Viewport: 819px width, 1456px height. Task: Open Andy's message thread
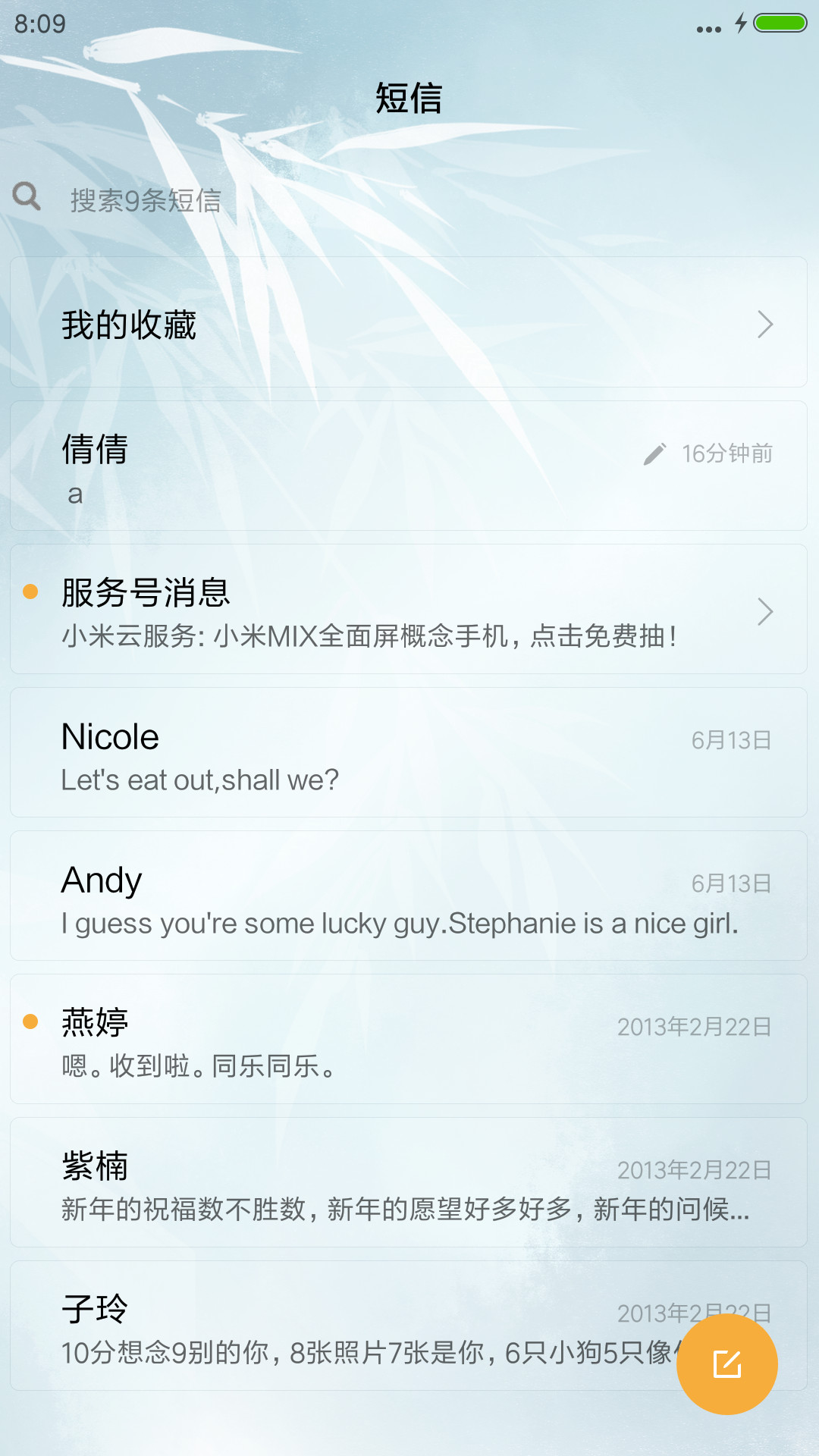pos(409,896)
